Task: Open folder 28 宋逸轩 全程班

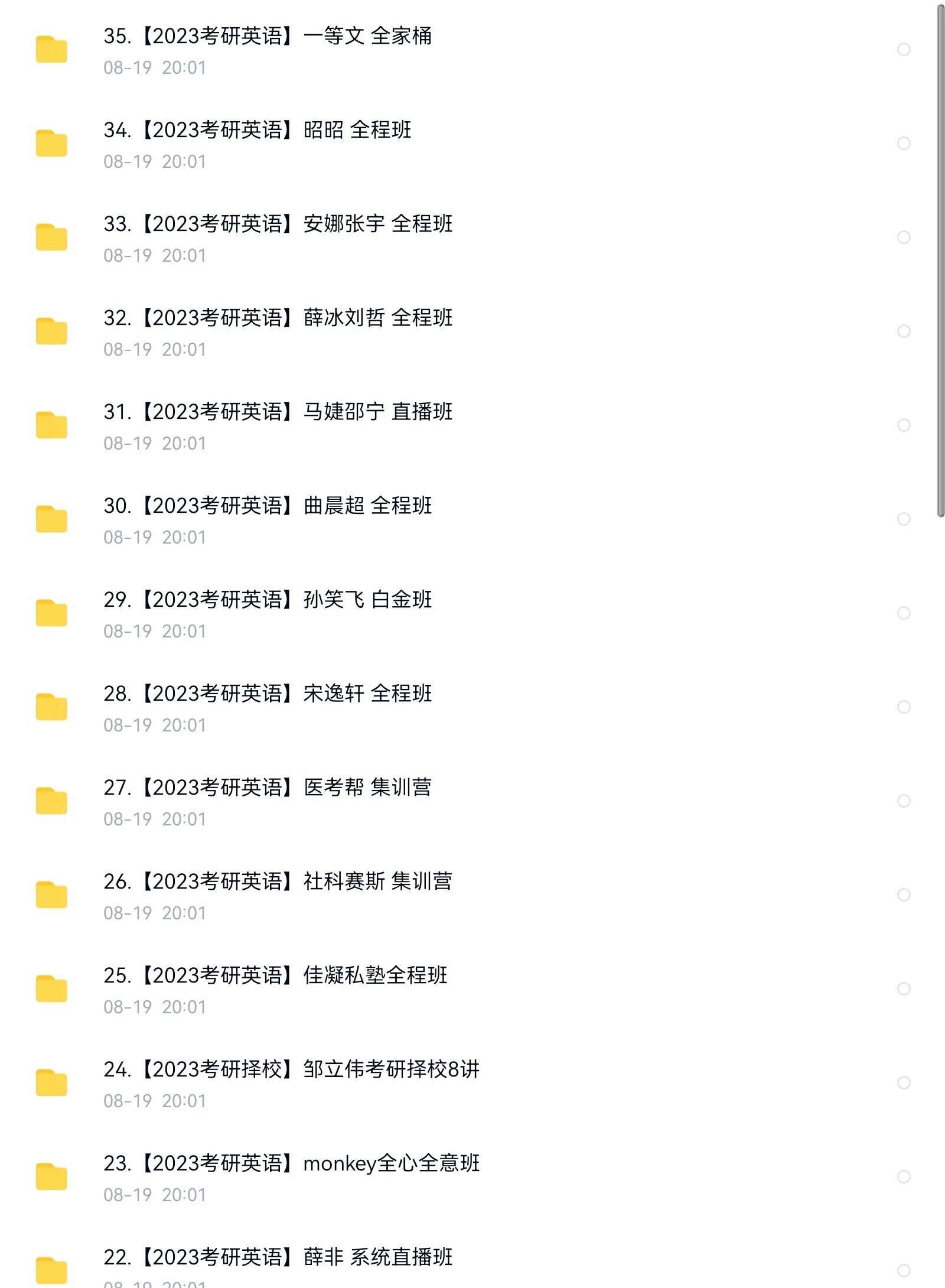Action: point(267,694)
